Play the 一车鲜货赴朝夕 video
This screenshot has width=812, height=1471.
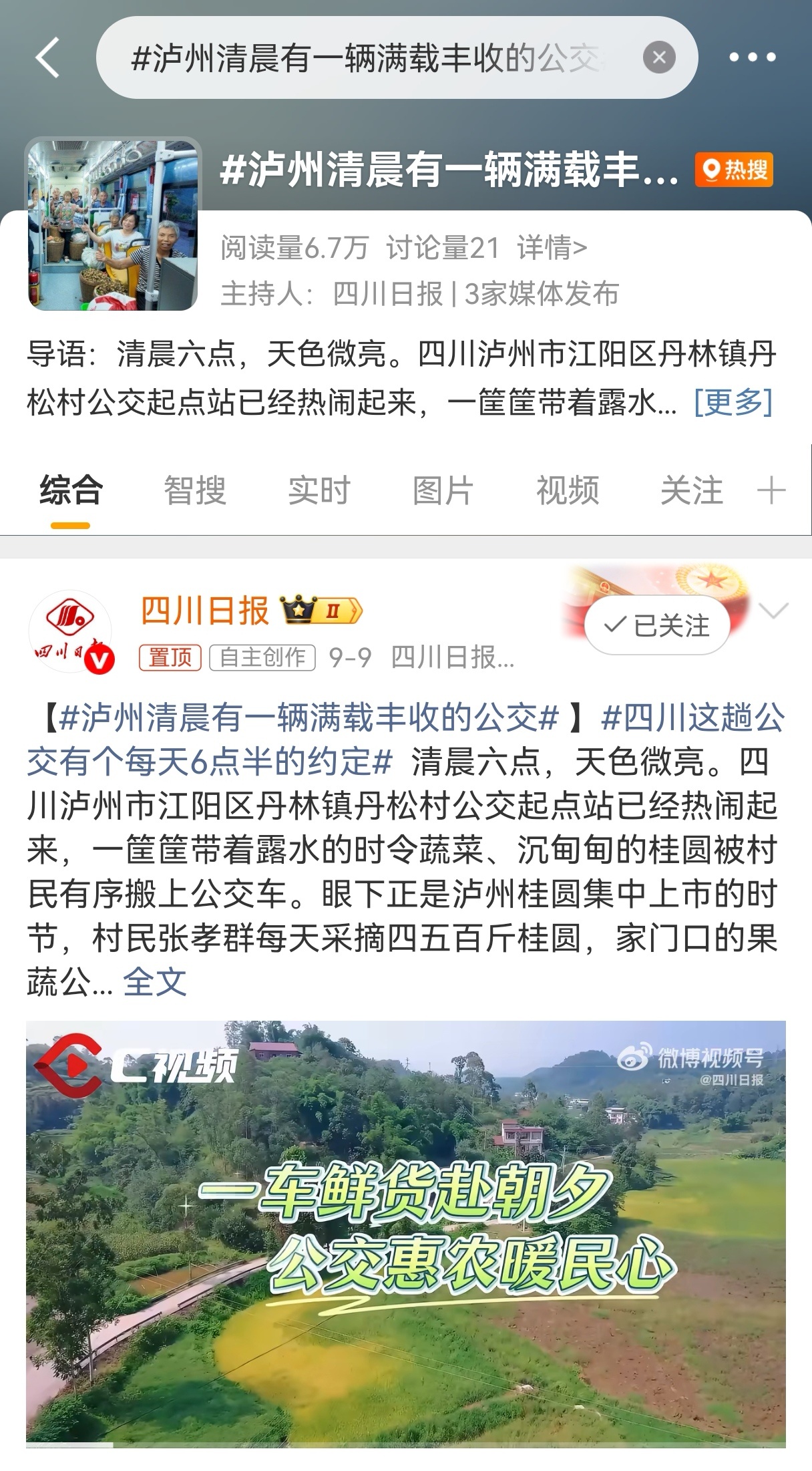(406, 1235)
